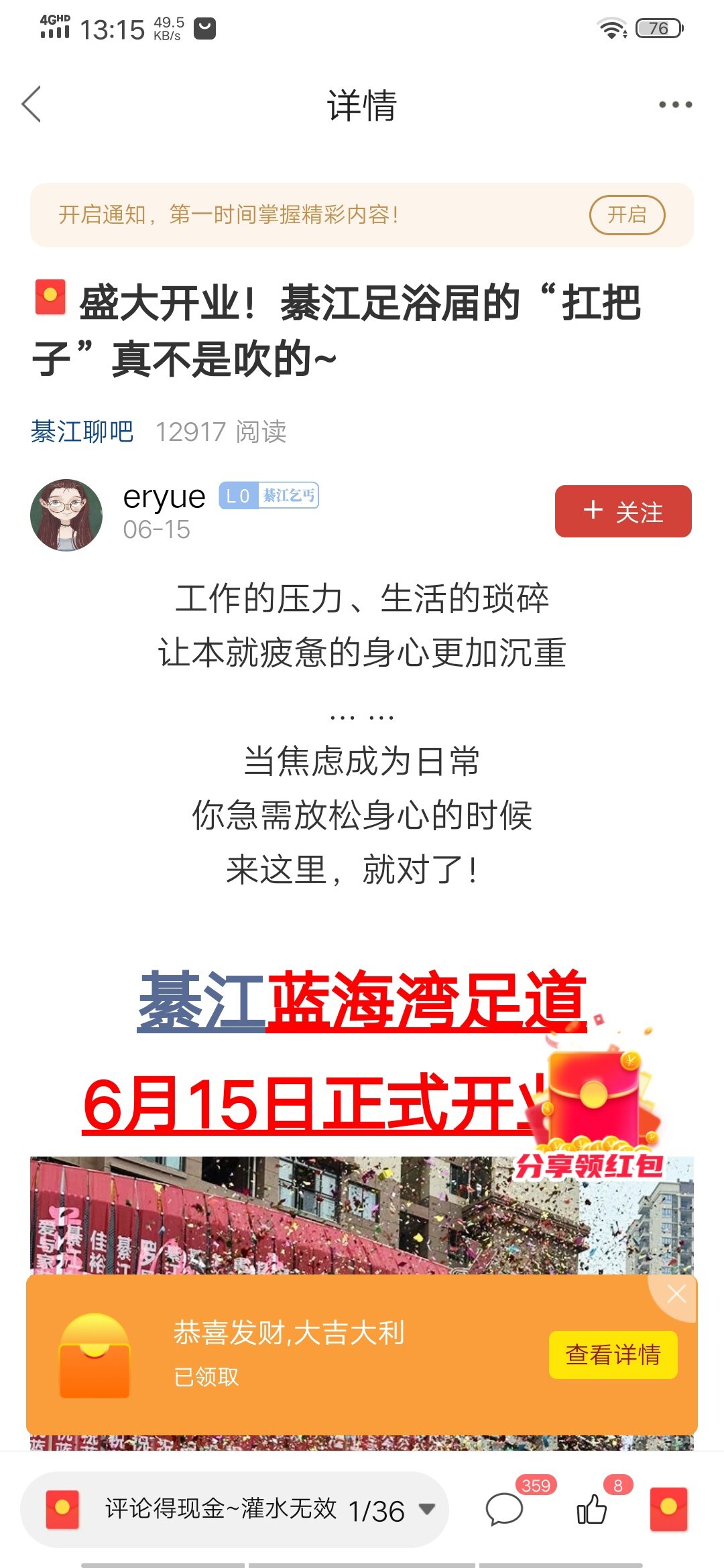The width and height of the screenshot is (724, 1568).
Task: Dismiss the 恭喜发财 red packet banner
Action: (x=676, y=1294)
